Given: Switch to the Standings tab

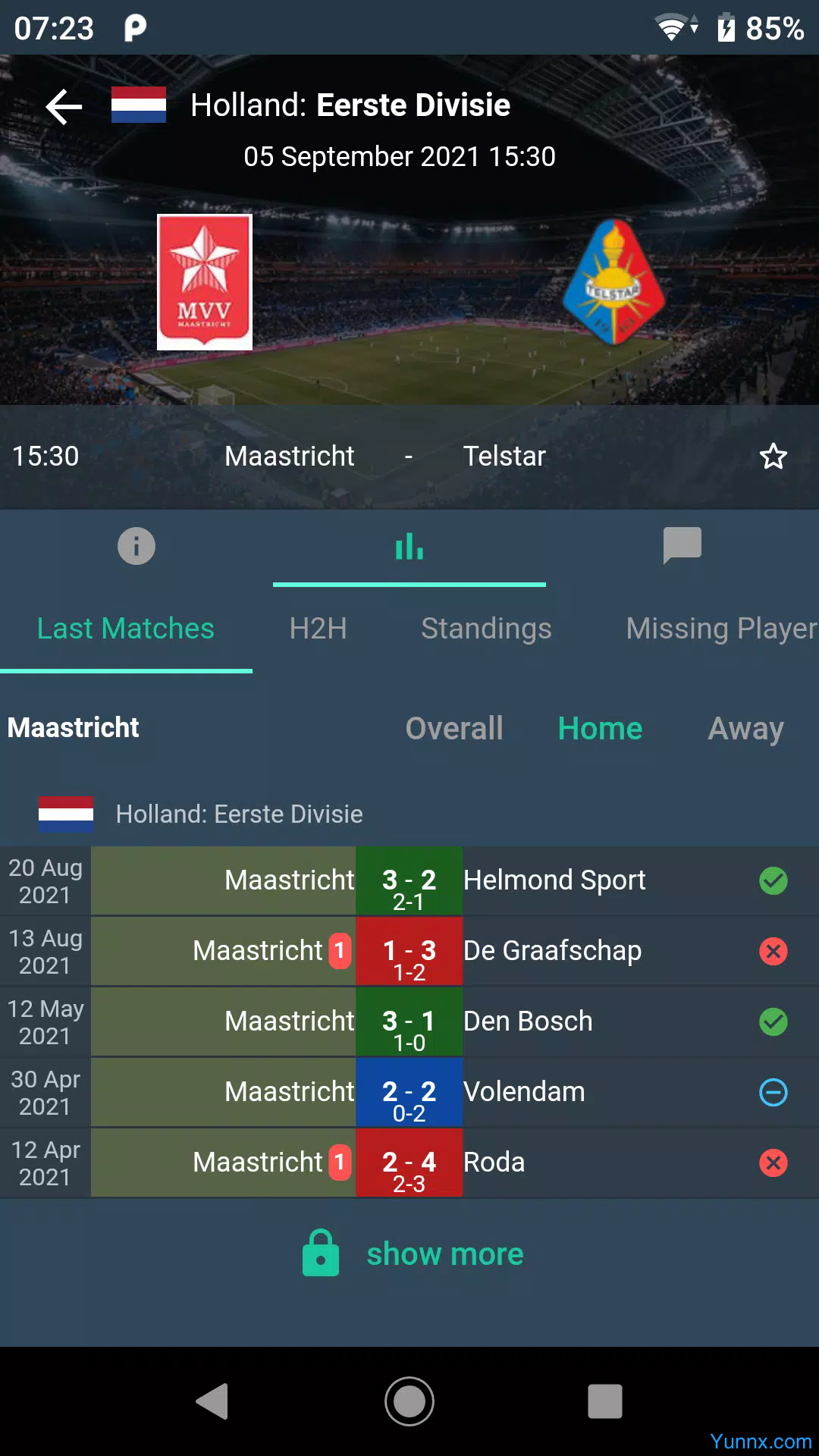Looking at the screenshot, I should point(486,629).
